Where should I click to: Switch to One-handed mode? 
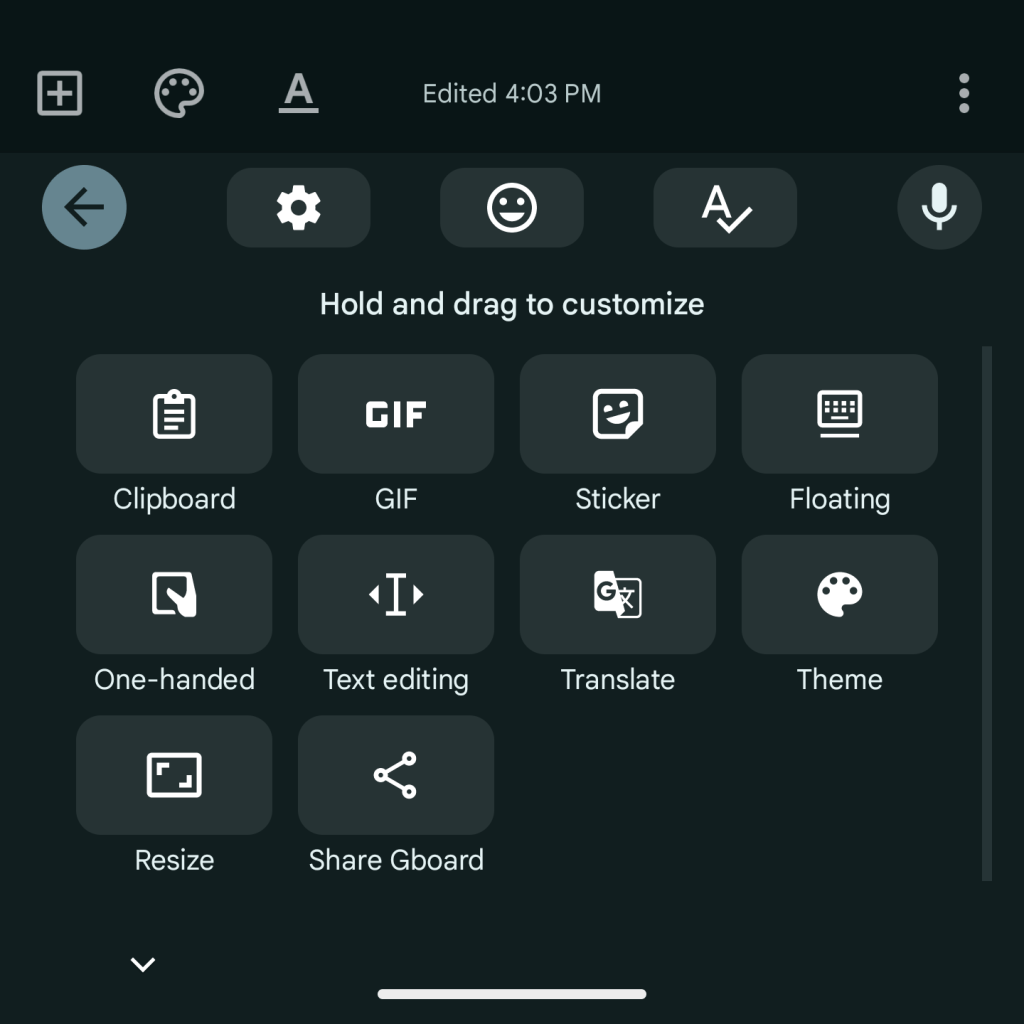point(174,594)
